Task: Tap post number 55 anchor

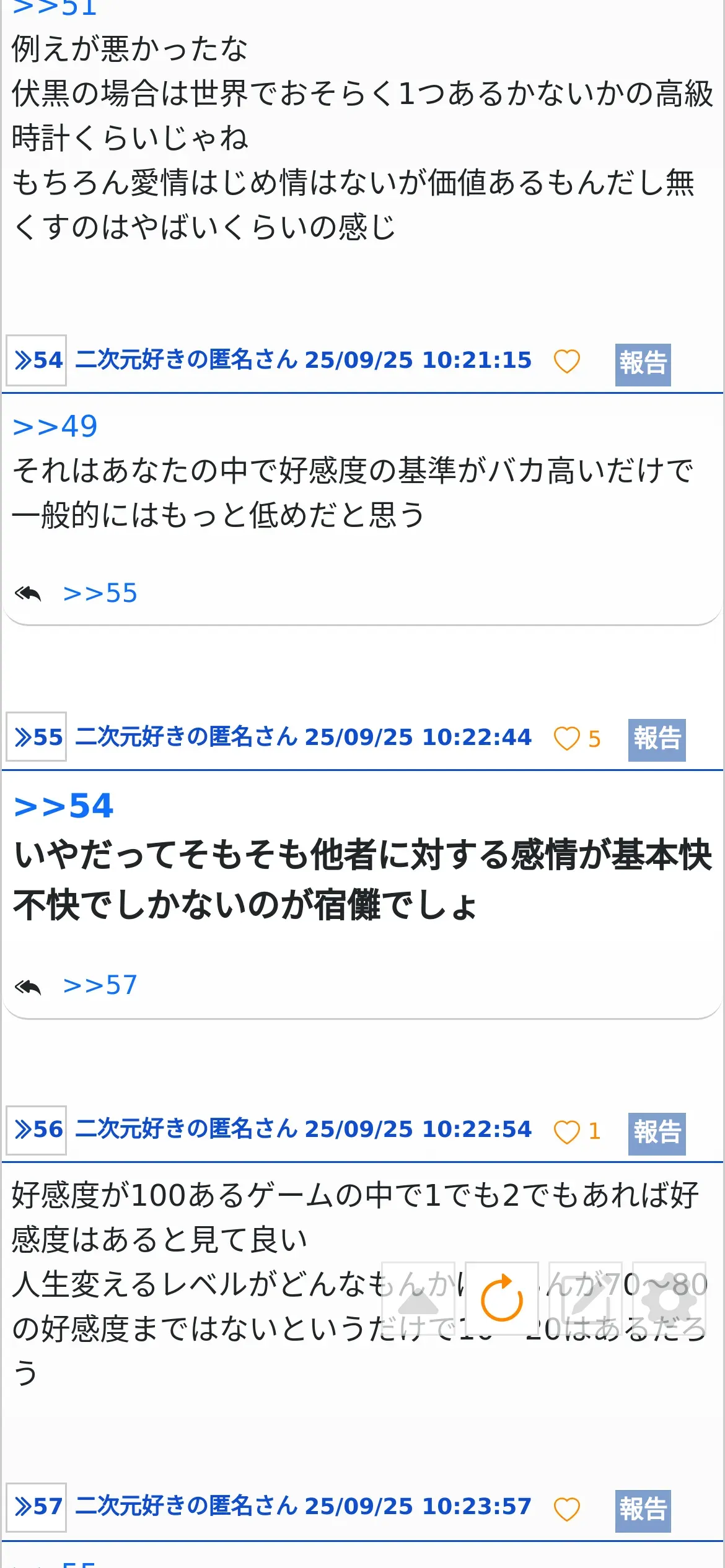Action: (37, 737)
